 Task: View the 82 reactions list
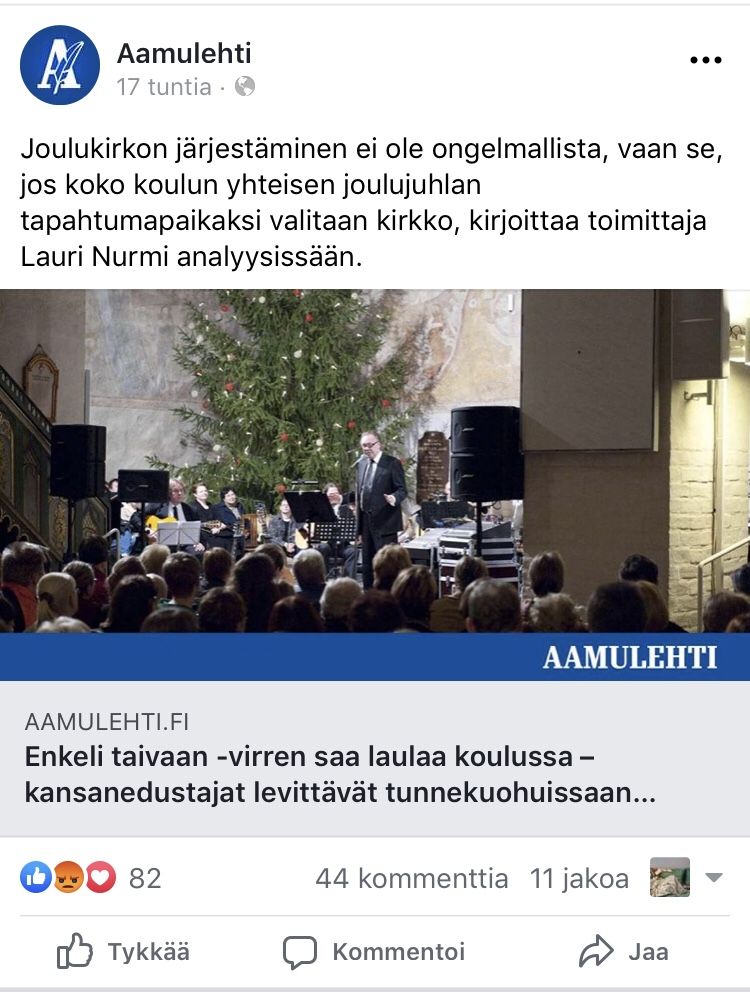click(x=92, y=878)
